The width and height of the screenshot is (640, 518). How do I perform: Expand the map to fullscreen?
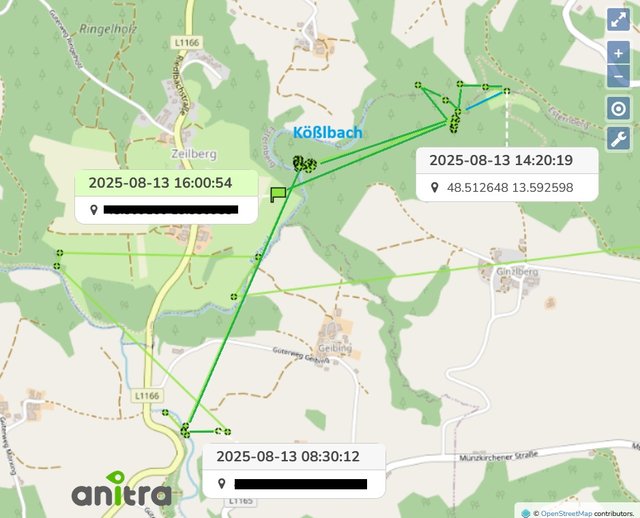[618, 19]
